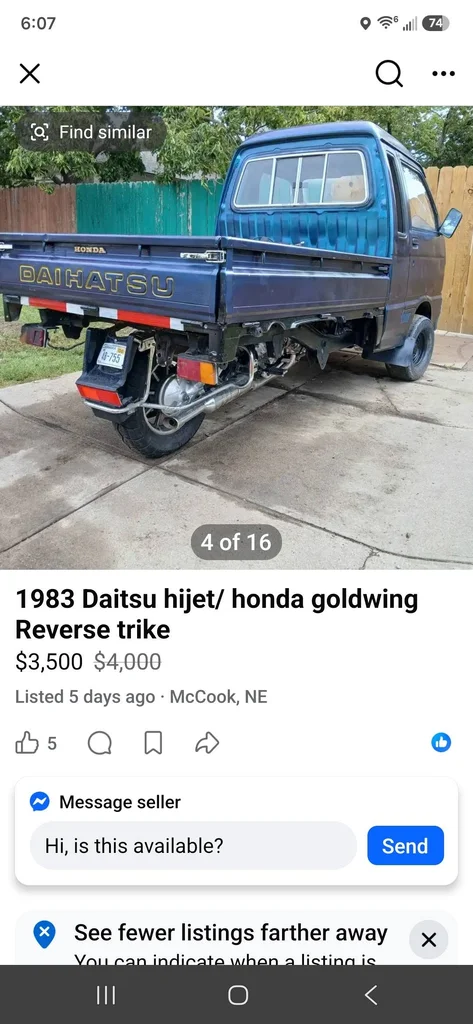
Task: Open recent apps from the navigation bar
Action: 105,995
